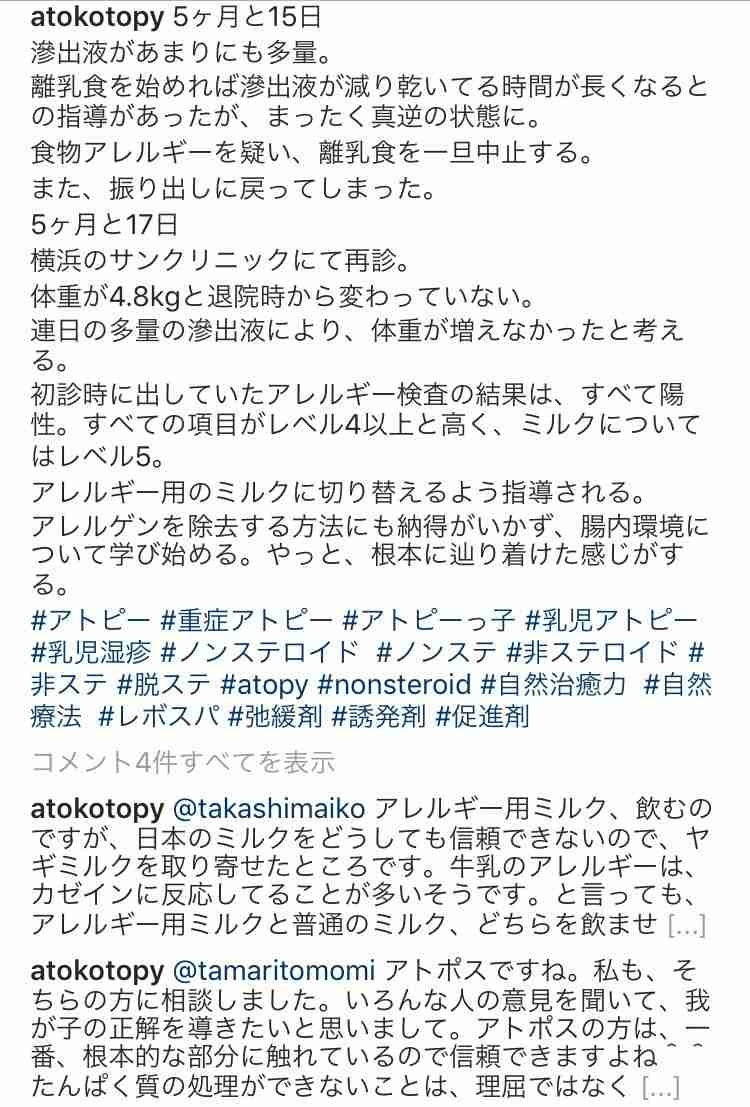750x1107 pixels.
Task: View all 4 comments (コメント4件すべてを表示)
Action: (183, 764)
